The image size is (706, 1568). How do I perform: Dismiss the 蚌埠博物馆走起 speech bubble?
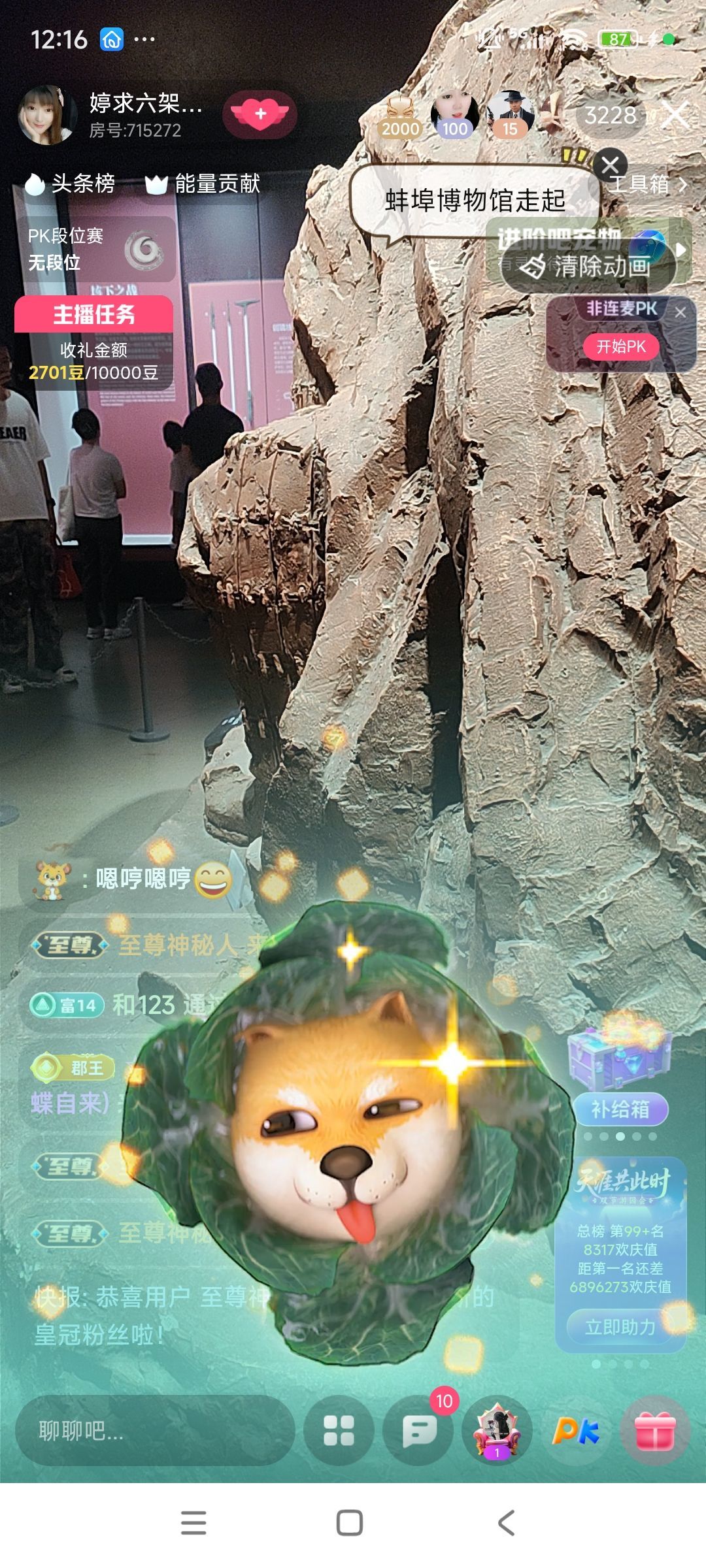tap(611, 165)
